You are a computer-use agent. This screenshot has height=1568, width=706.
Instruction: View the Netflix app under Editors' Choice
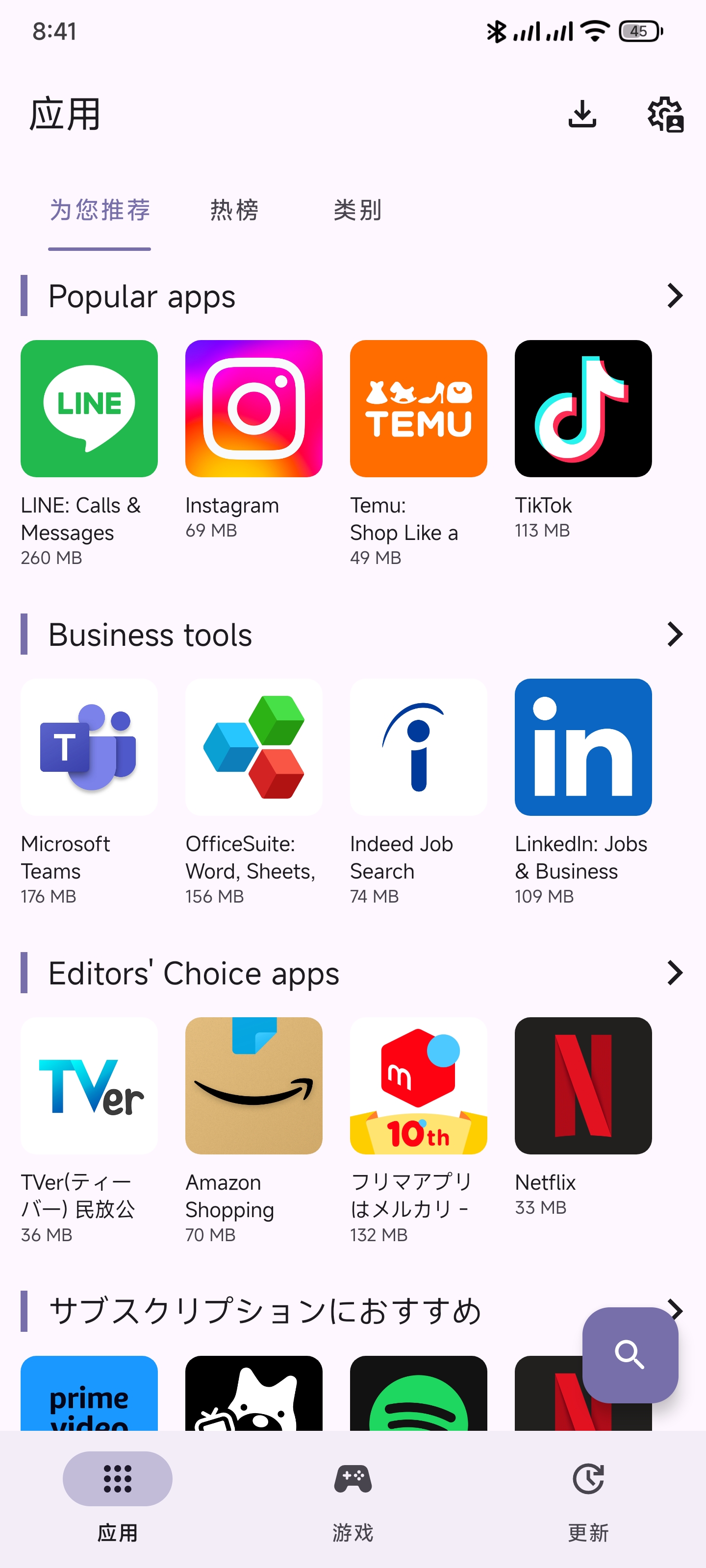pyautogui.click(x=583, y=1085)
